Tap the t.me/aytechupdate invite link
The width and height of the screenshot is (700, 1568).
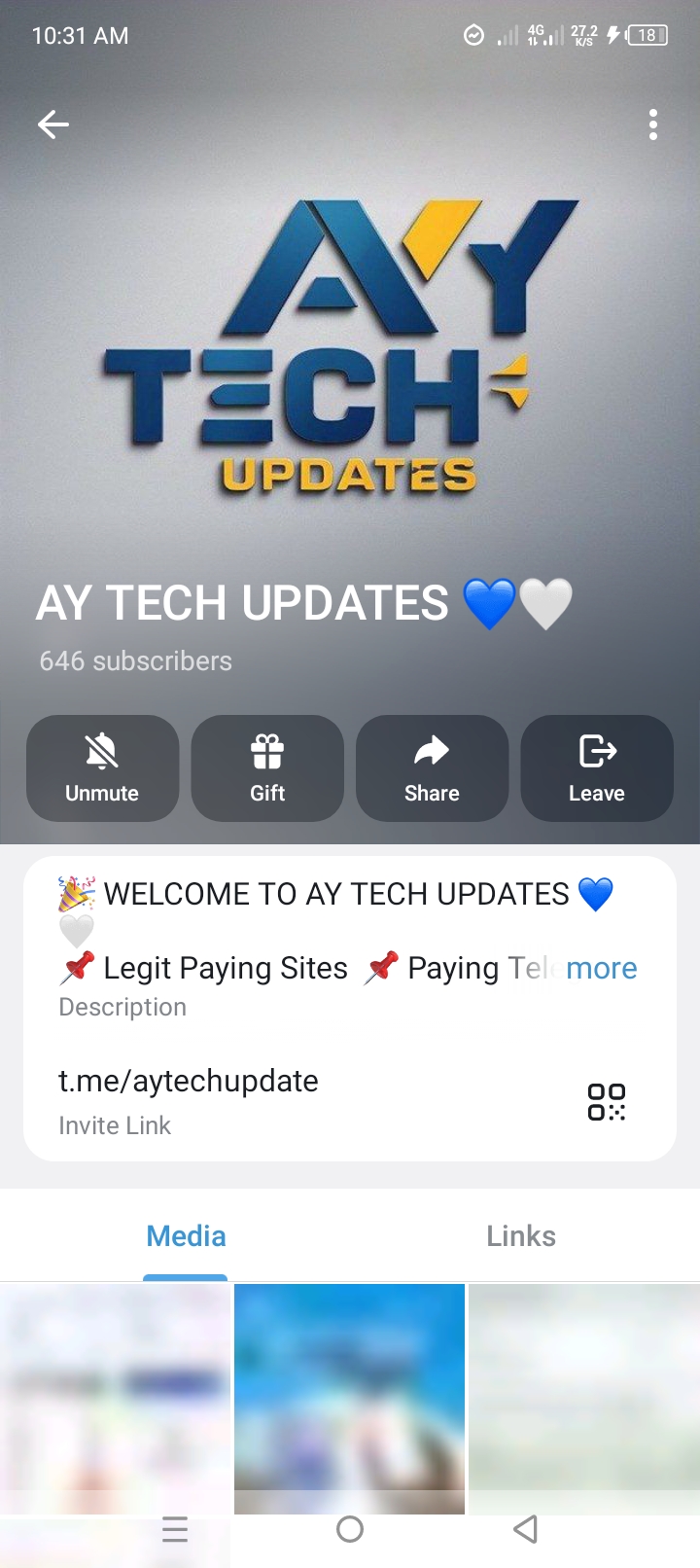[189, 1081]
